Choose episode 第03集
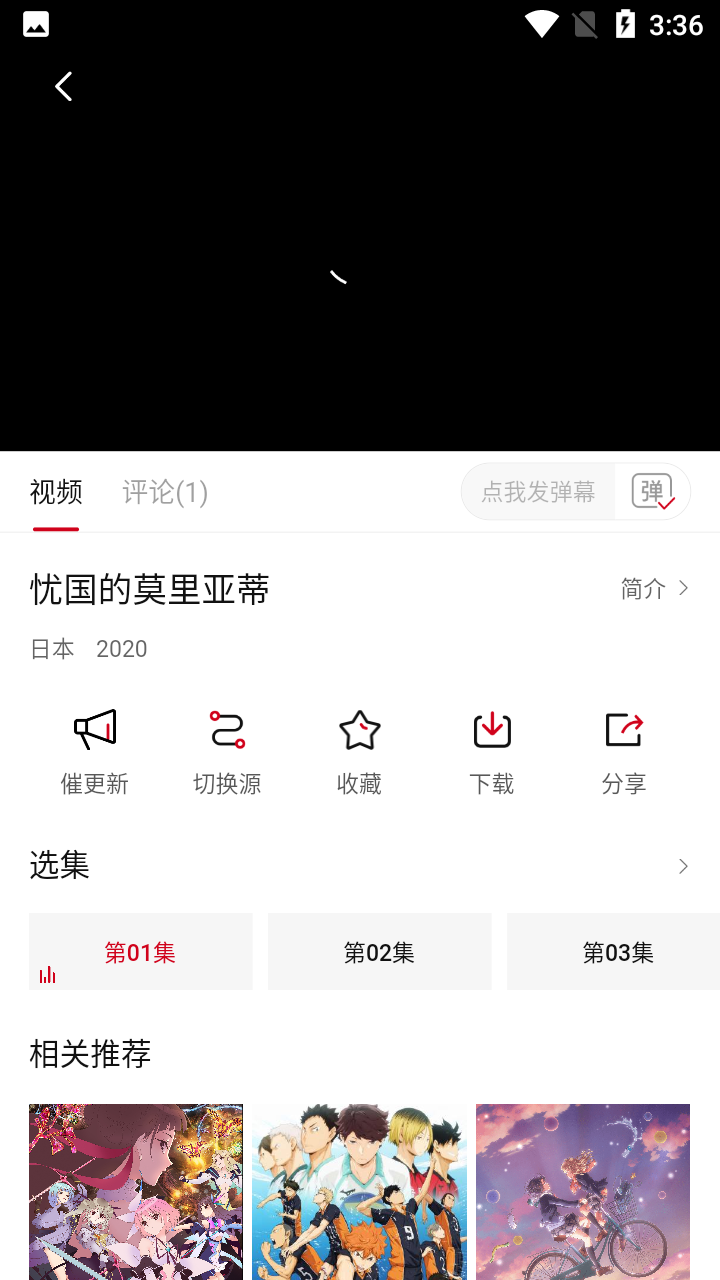Image resolution: width=720 pixels, height=1280 pixels. tap(614, 952)
